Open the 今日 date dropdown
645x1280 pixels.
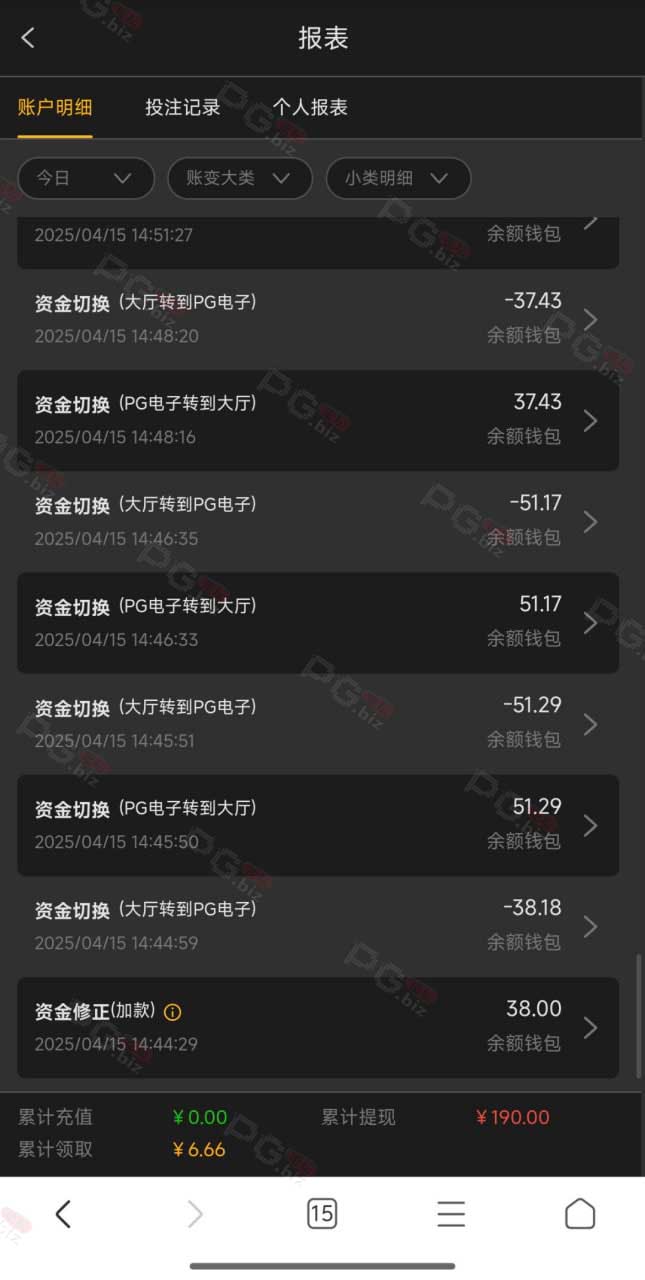[86, 178]
